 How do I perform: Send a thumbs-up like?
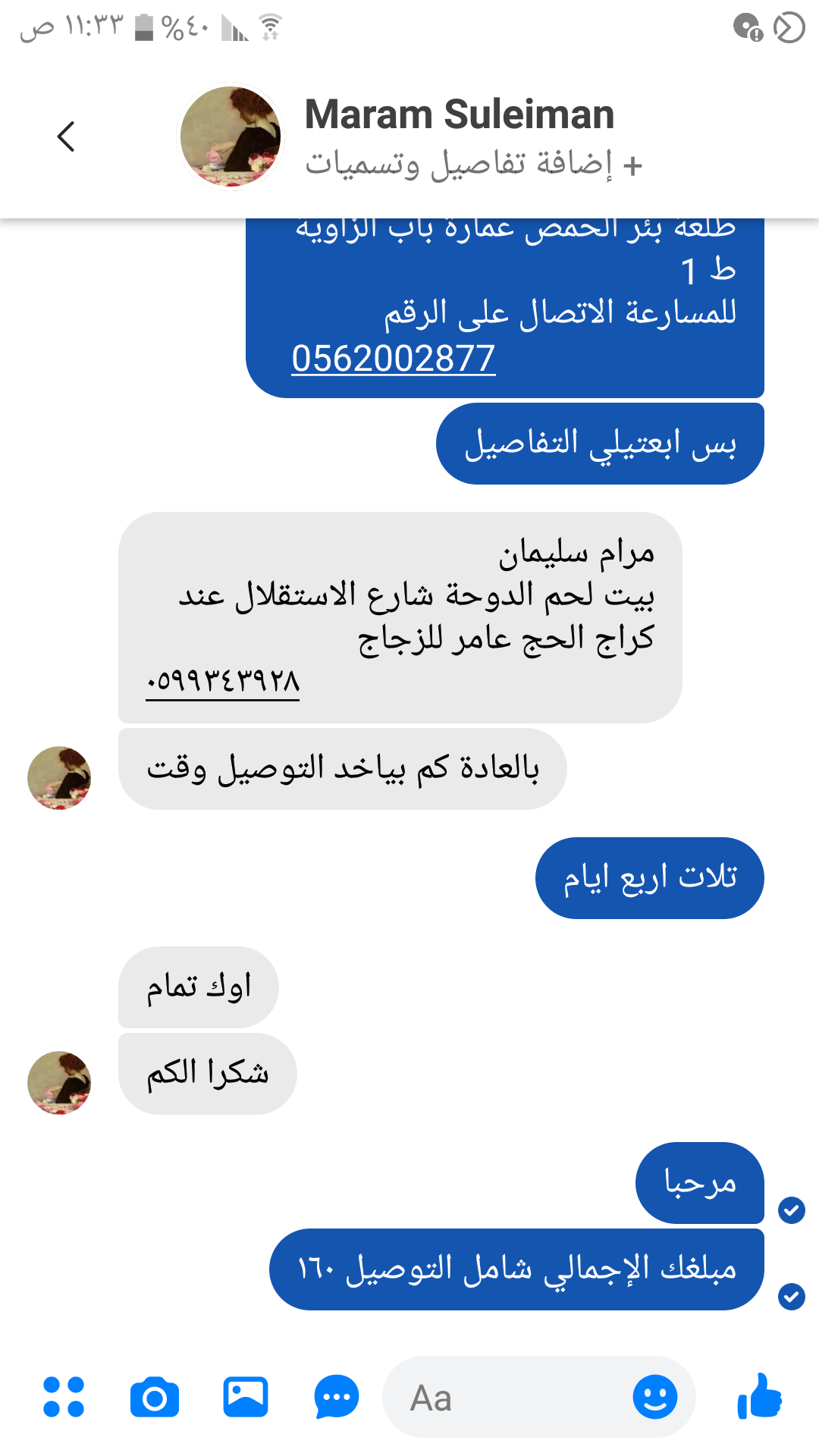(759, 1397)
